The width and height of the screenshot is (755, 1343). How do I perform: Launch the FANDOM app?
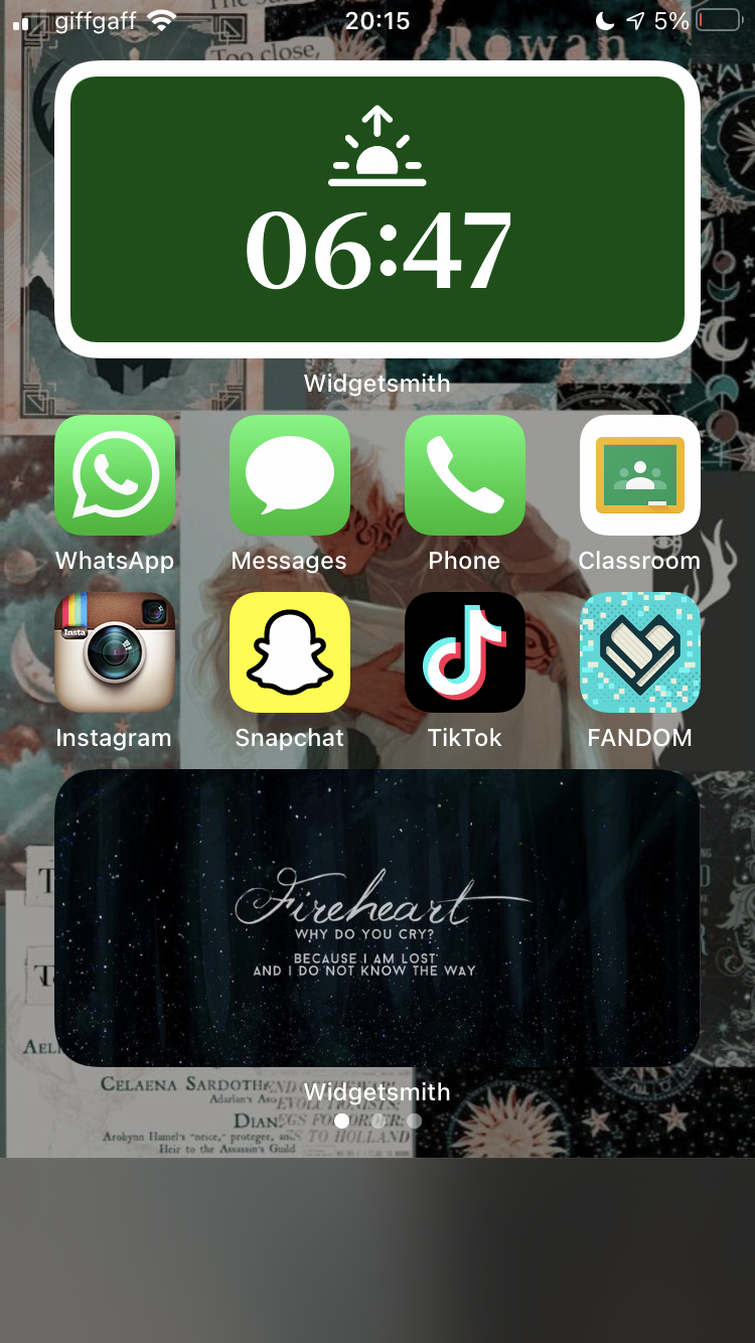[640, 653]
